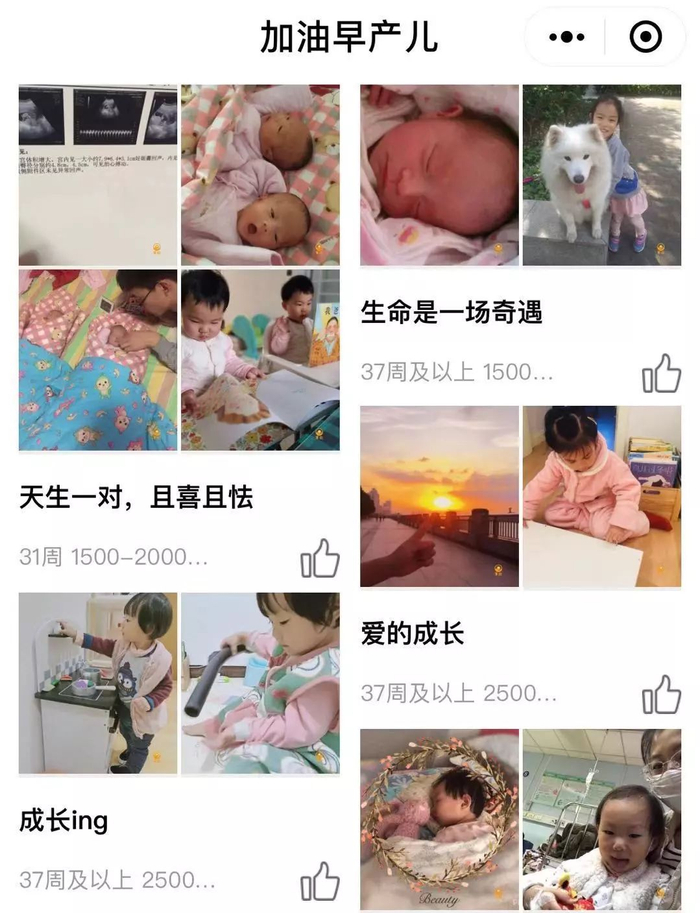Open the 爱的成长 story
The height and width of the screenshot is (913, 700).
point(412,634)
